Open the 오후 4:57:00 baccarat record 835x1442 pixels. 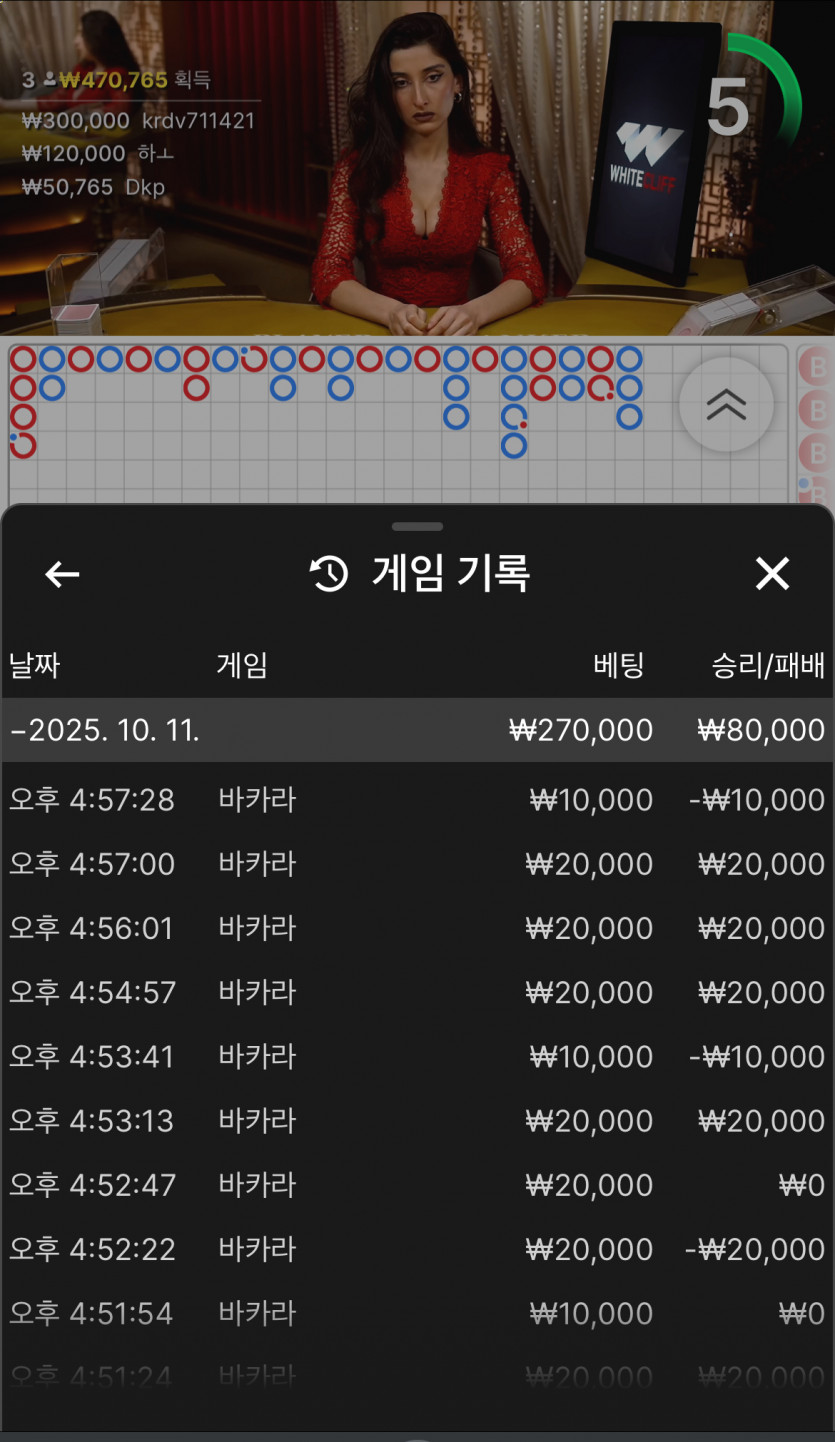(417, 864)
